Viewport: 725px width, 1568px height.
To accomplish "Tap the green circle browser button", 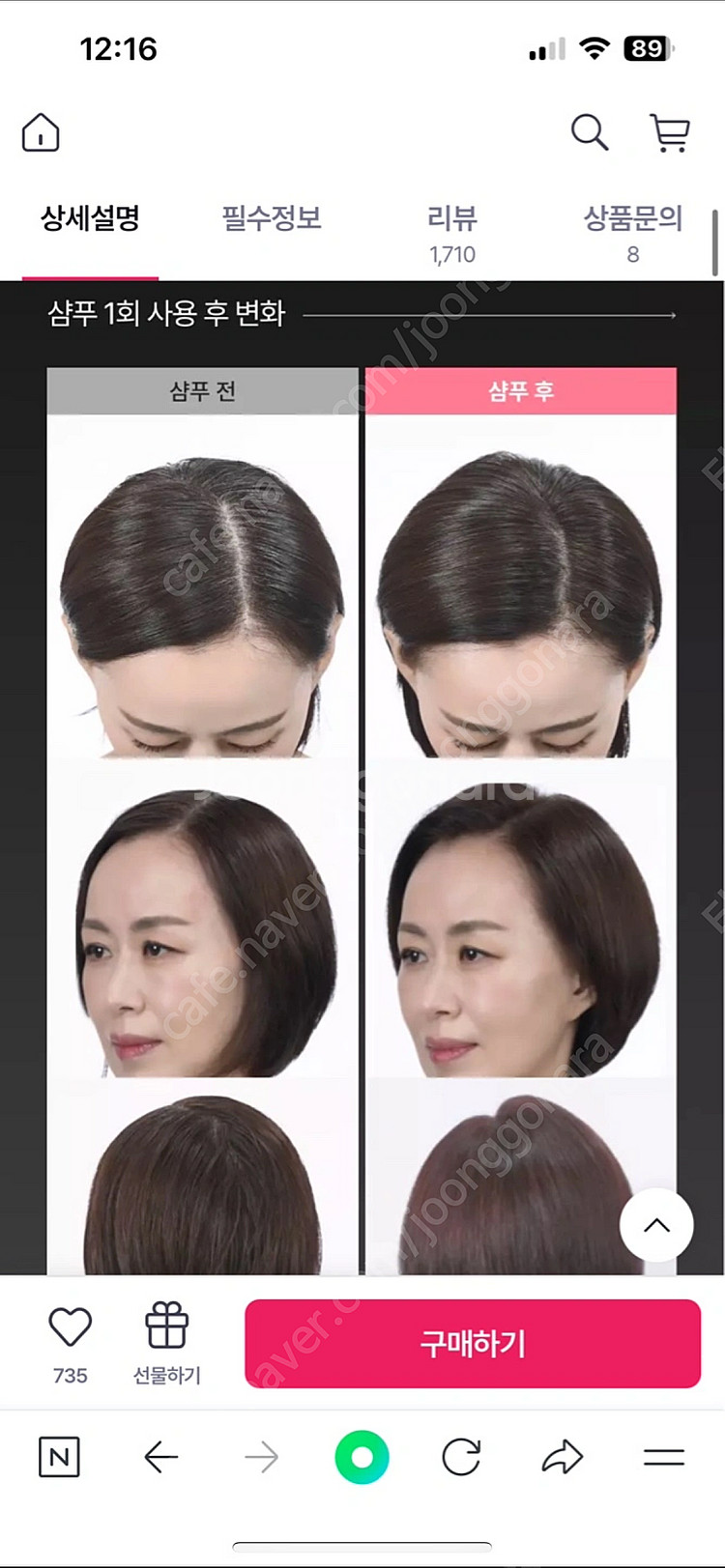I will pyautogui.click(x=362, y=1457).
